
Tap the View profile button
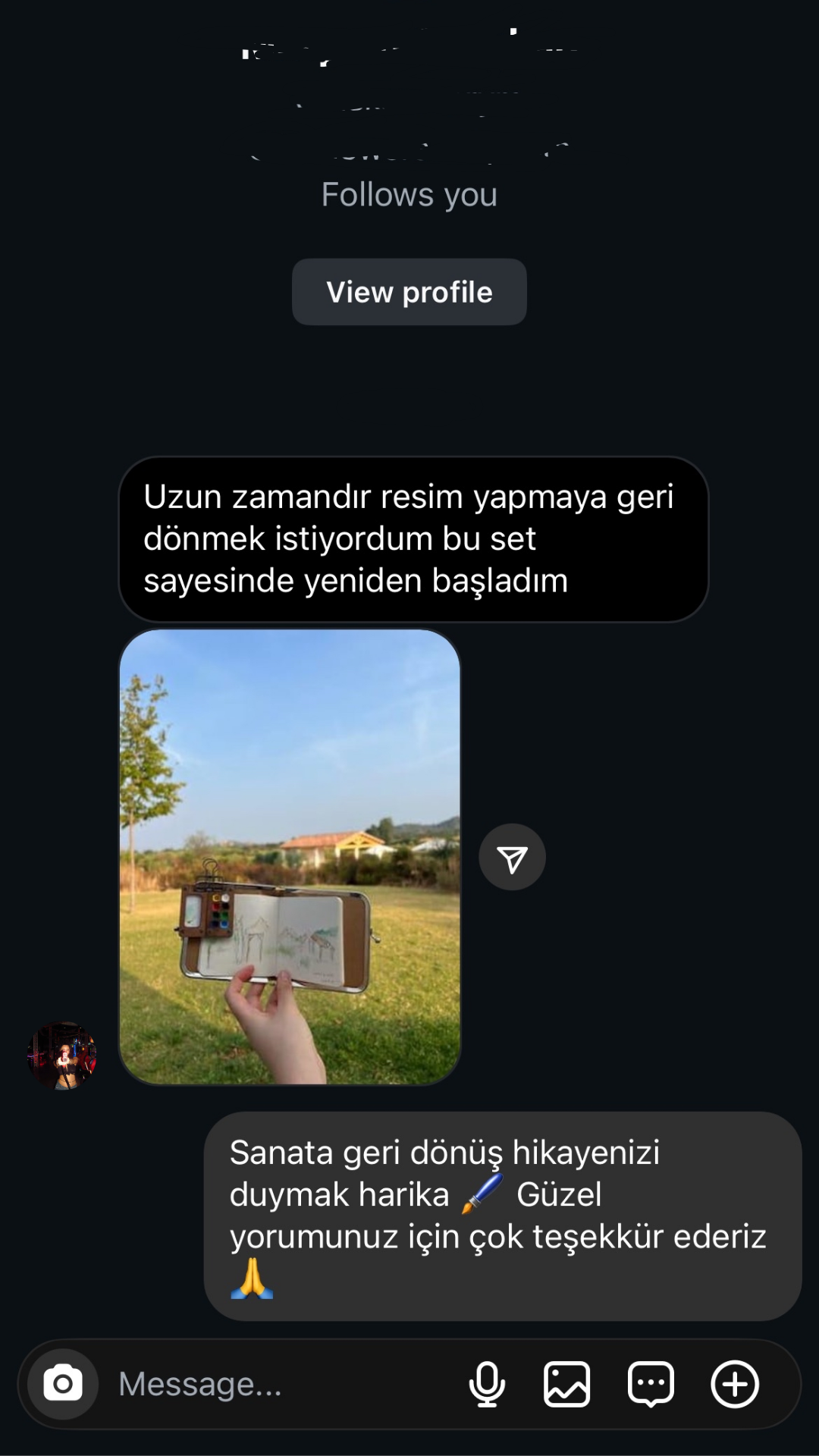(409, 292)
